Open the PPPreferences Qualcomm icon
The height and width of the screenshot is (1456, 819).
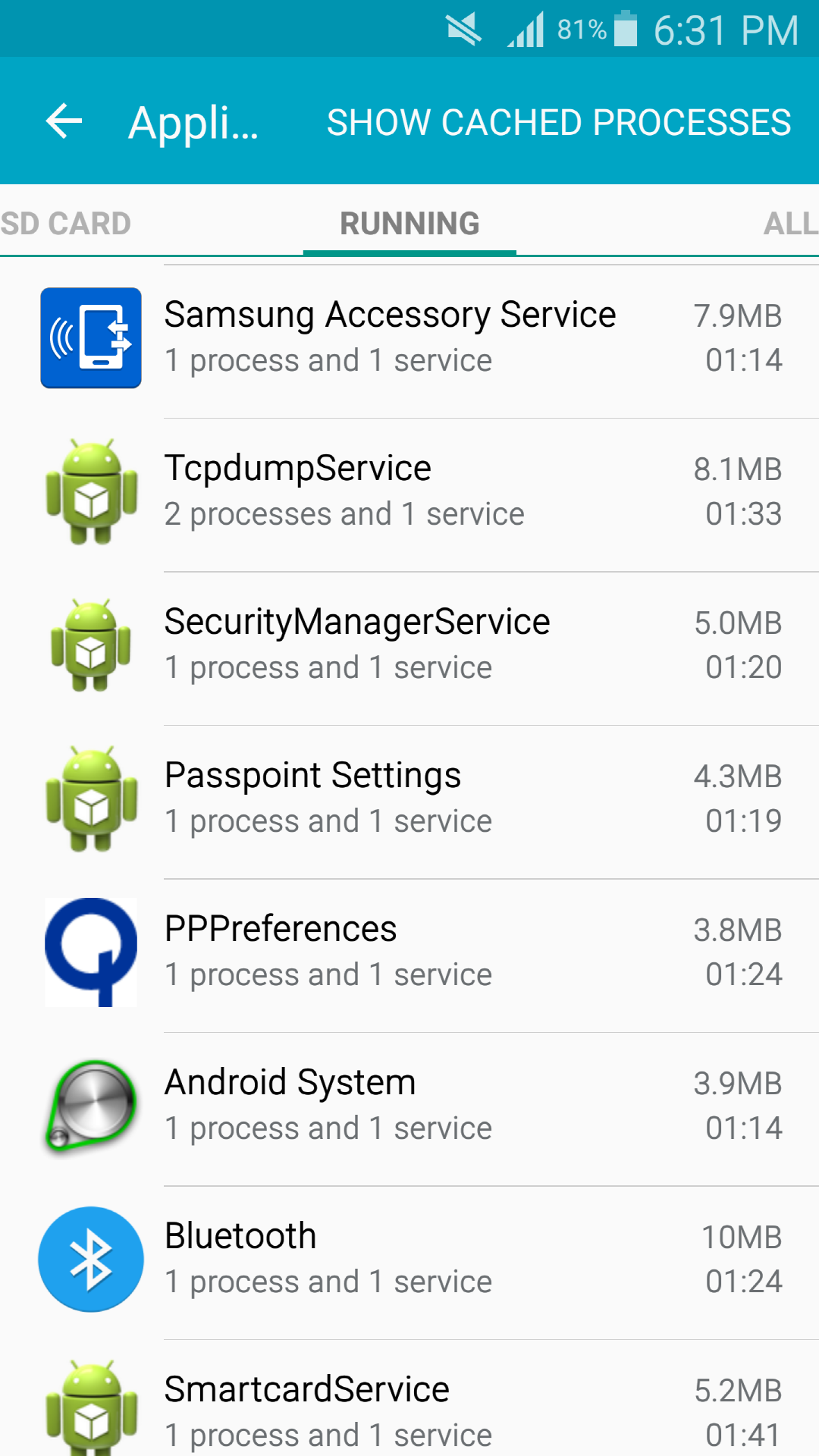pyautogui.click(x=90, y=952)
